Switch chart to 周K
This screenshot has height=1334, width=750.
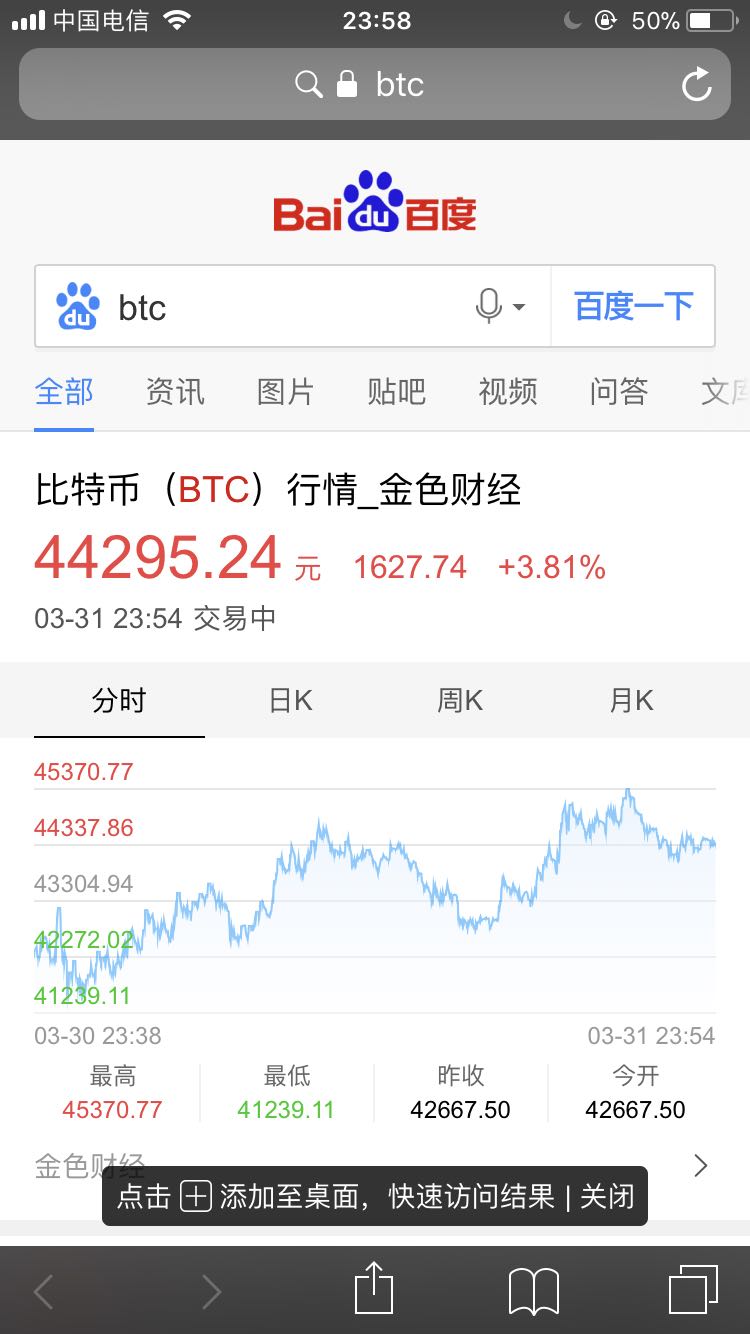tap(460, 700)
